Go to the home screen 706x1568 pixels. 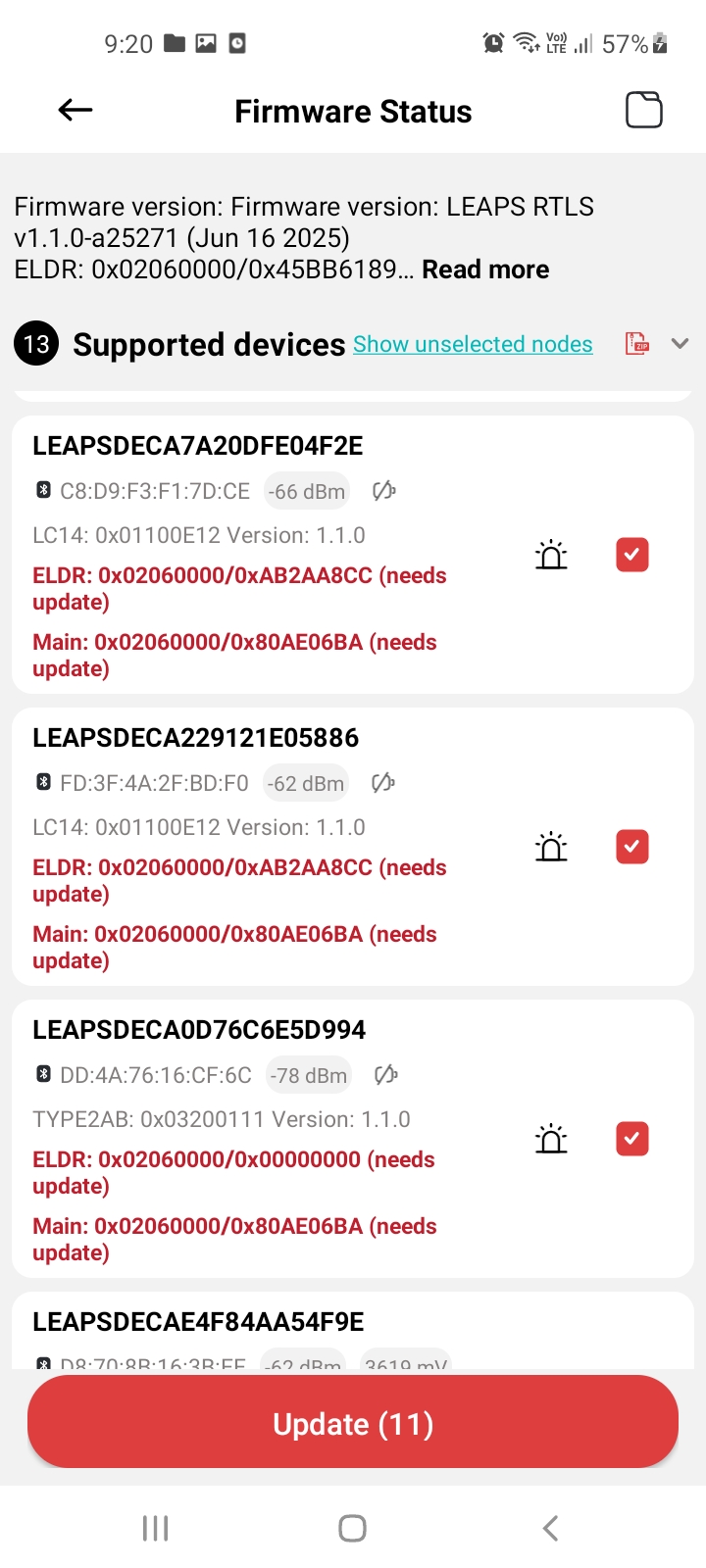tap(352, 1528)
